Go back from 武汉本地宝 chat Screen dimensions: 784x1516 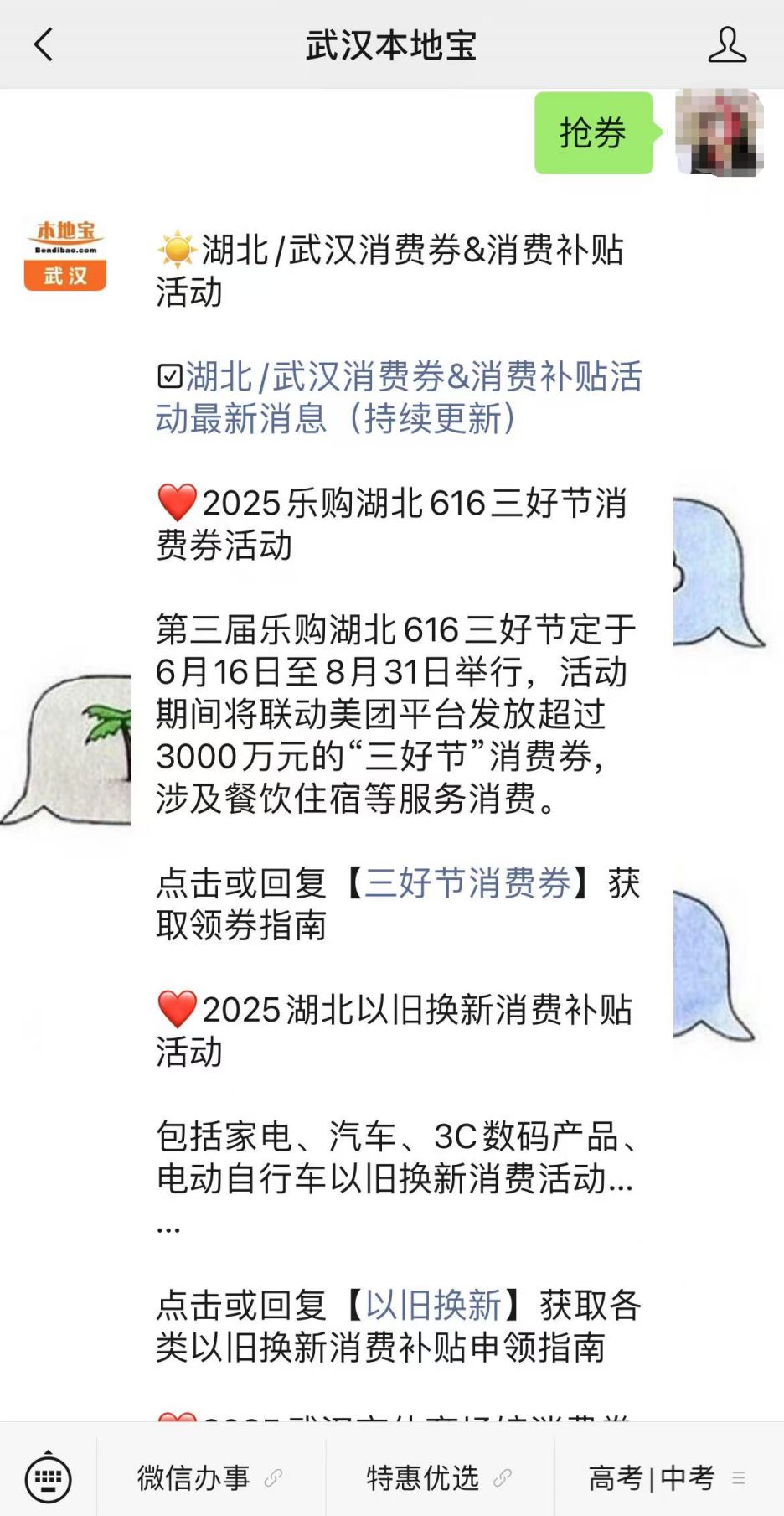[x=44, y=44]
